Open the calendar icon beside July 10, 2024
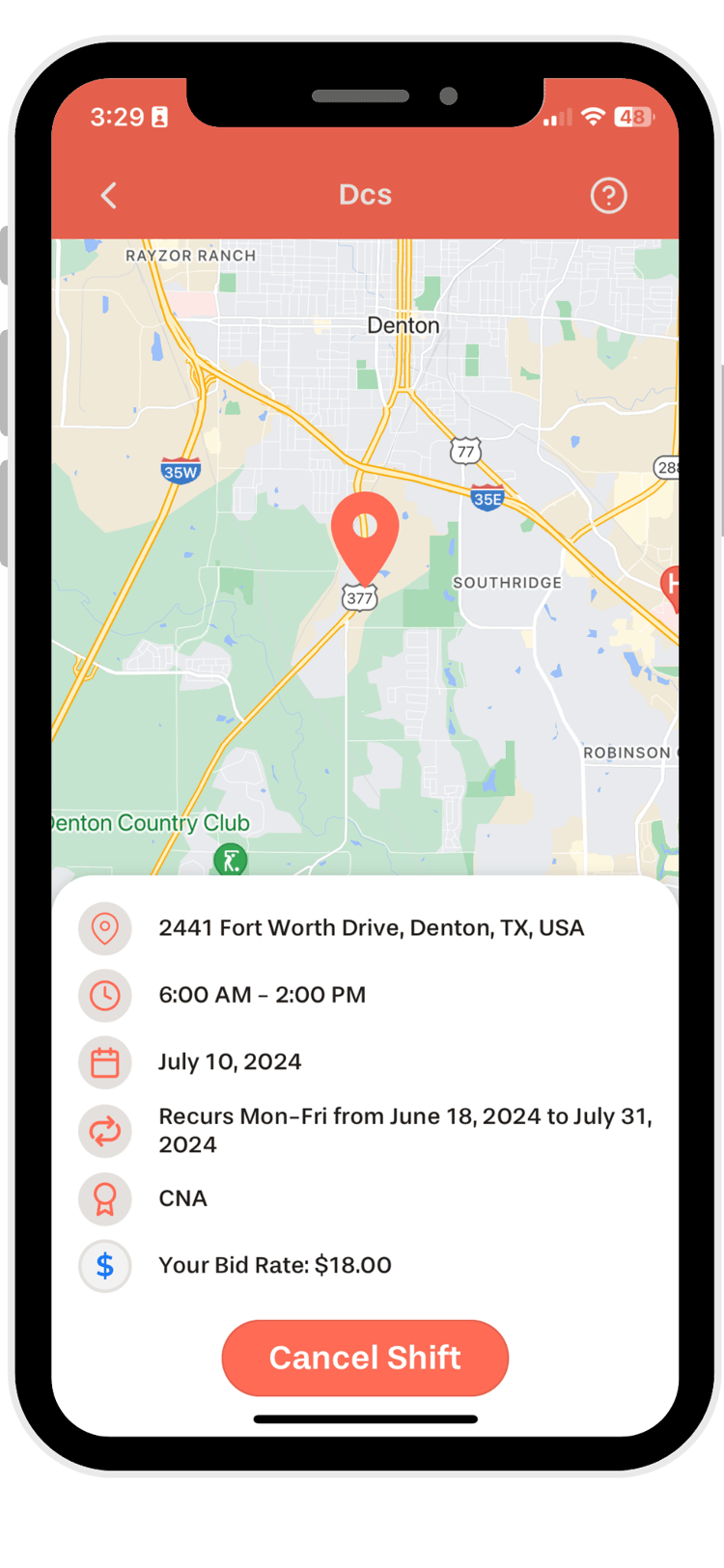This screenshot has height=1568, width=724. pyautogui.click(x=105, y=1062)
